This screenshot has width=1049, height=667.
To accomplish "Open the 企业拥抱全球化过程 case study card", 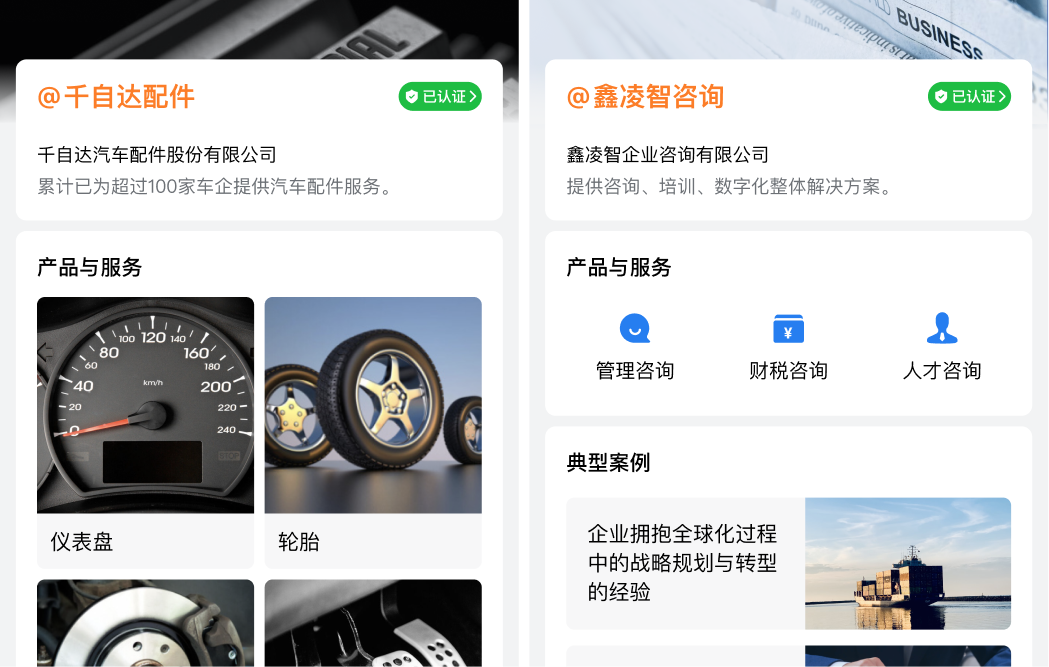I will coord(788,563).
